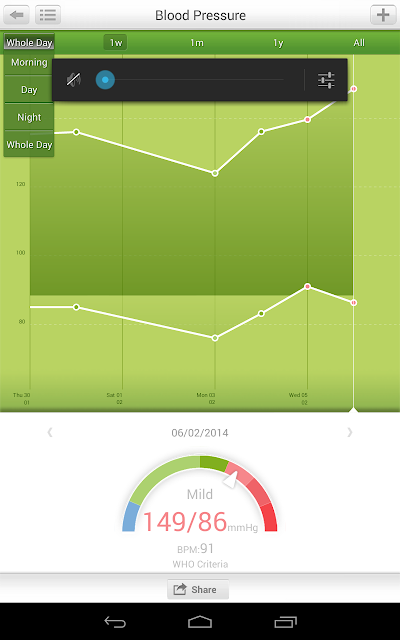Add a new blood pressure reading
This screenshot has width=400, height=640.
383,15
